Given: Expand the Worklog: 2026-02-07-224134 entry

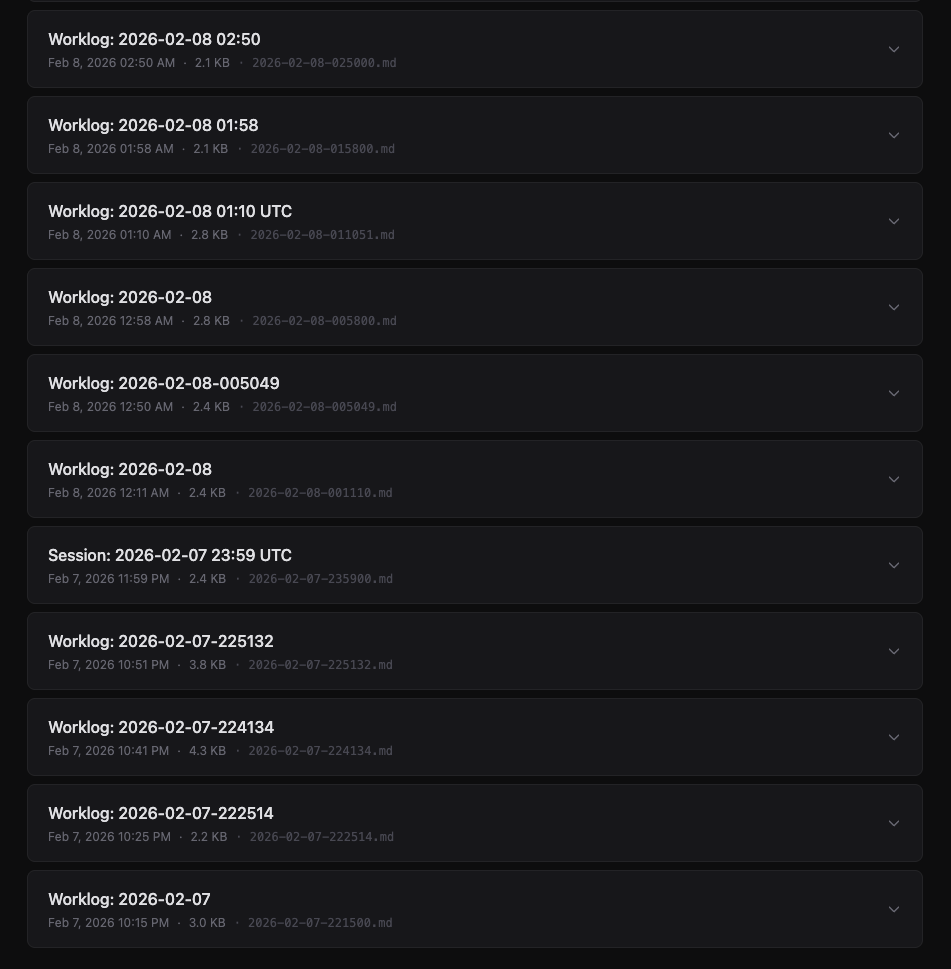Looking at the screenshot, I should (893, 737).
